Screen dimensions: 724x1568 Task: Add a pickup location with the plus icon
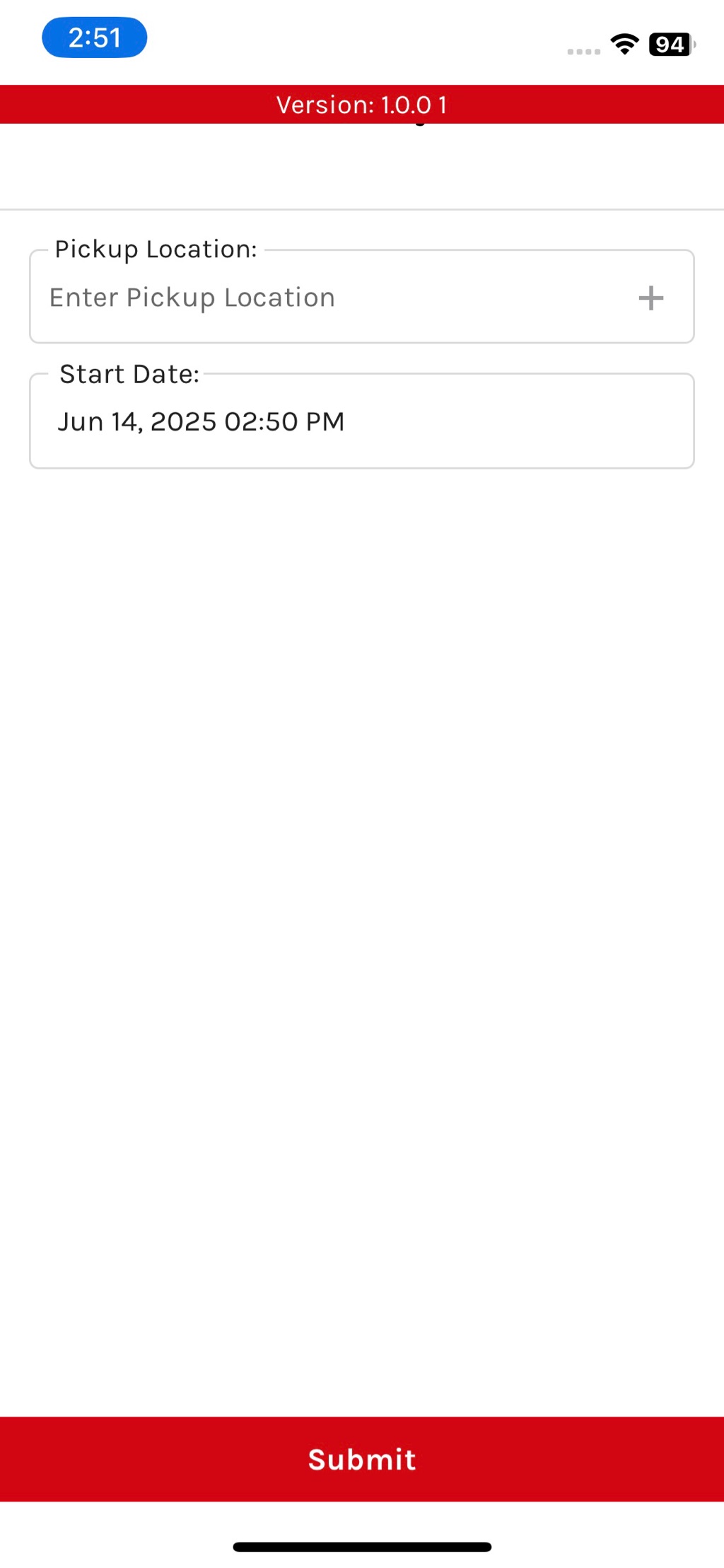point(650,298)
